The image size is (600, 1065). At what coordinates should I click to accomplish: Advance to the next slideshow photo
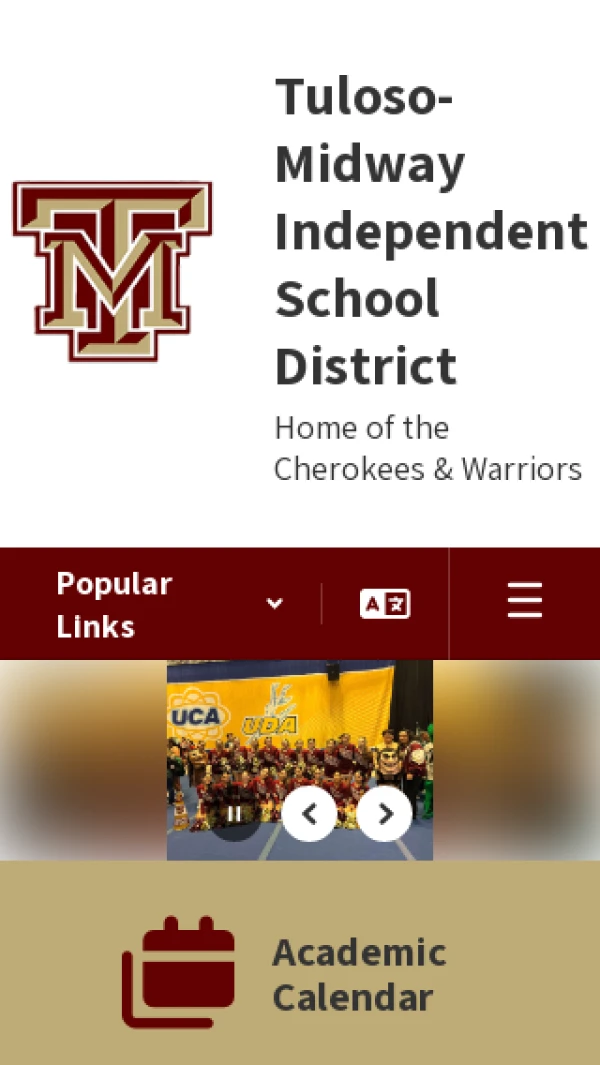point(385,815)
